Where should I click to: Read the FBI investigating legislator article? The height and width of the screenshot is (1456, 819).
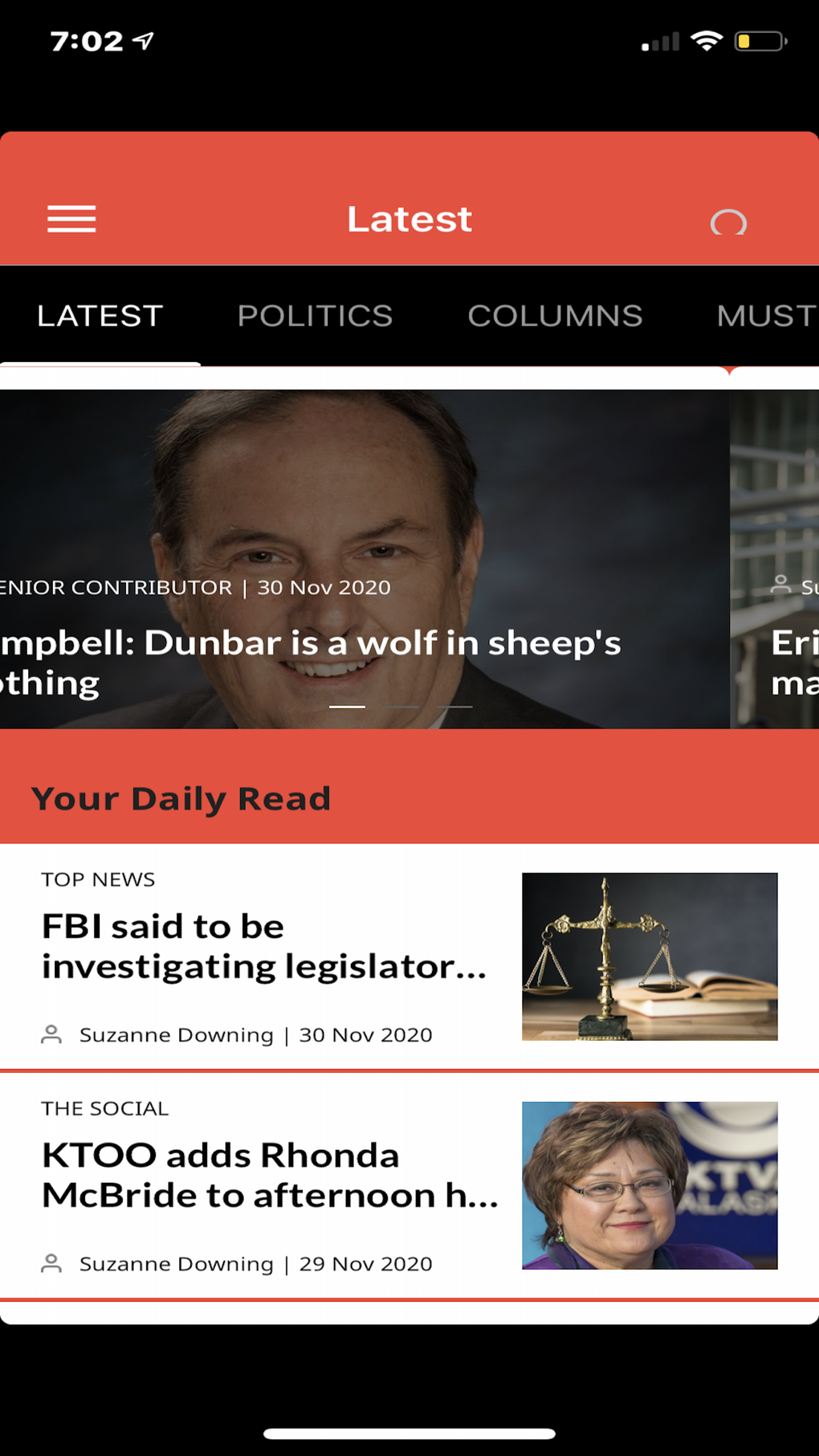[265, 948]
